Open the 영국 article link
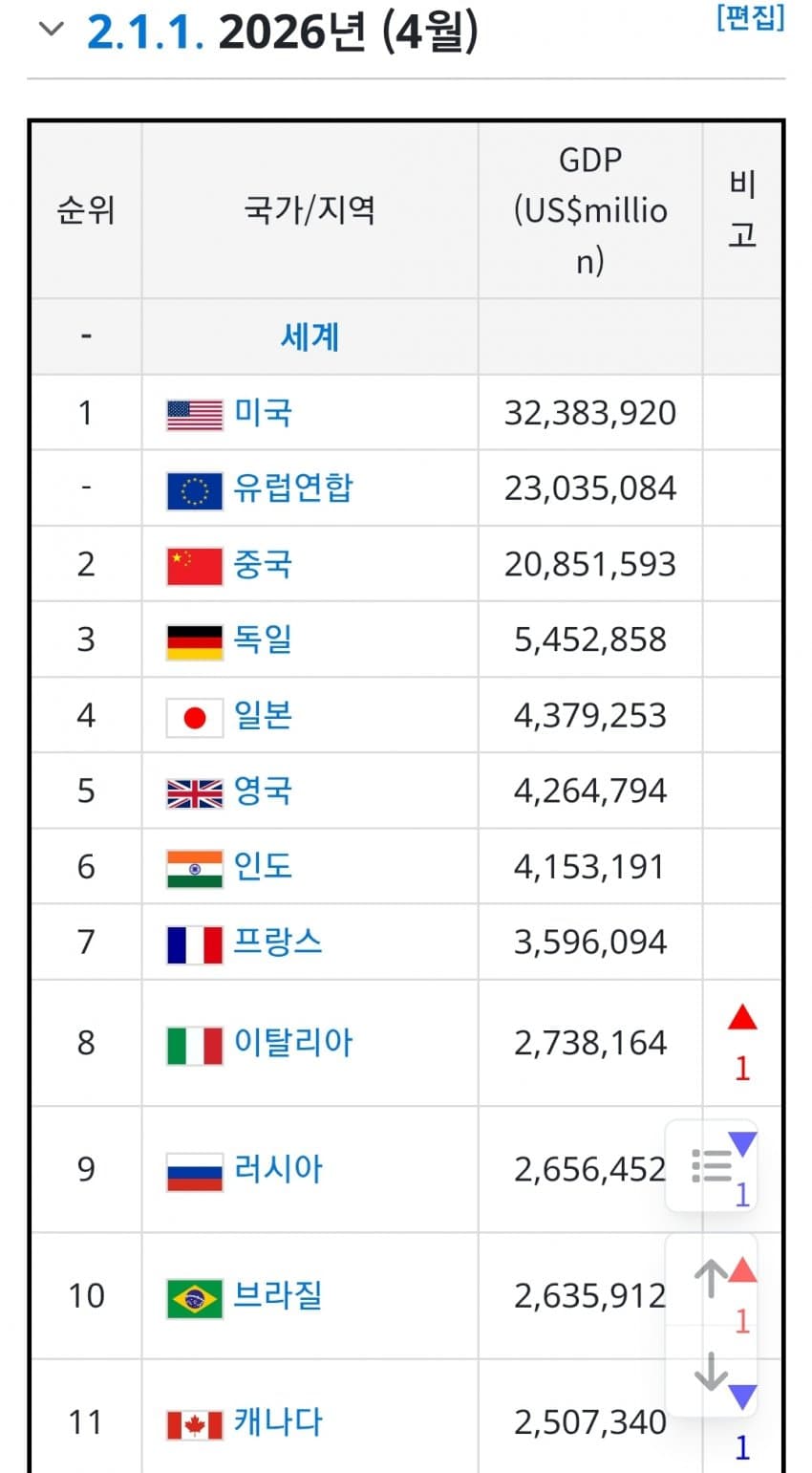The image size is (812, 1473). tap(264, 791)
